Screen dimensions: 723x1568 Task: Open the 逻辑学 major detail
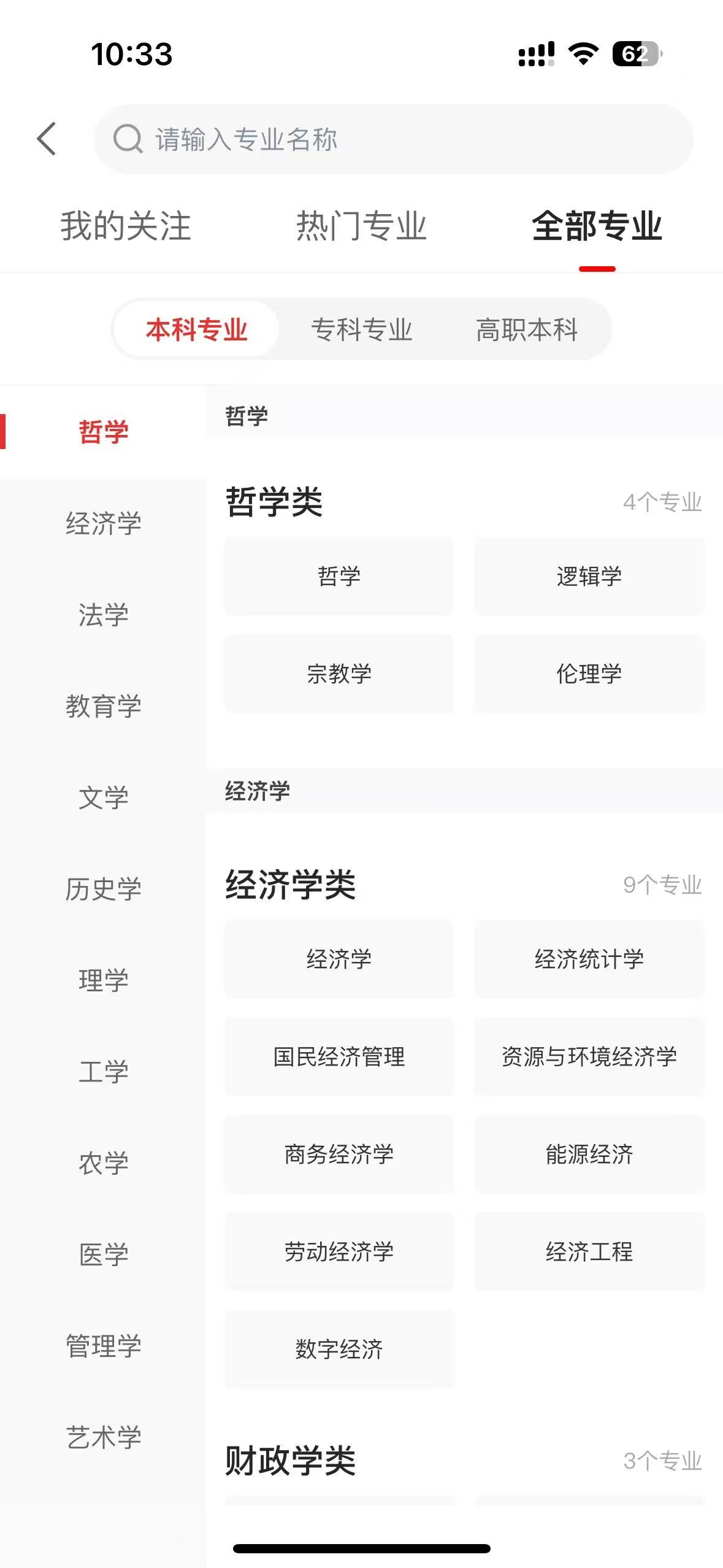pyautogui.click(x=589, y=575)
